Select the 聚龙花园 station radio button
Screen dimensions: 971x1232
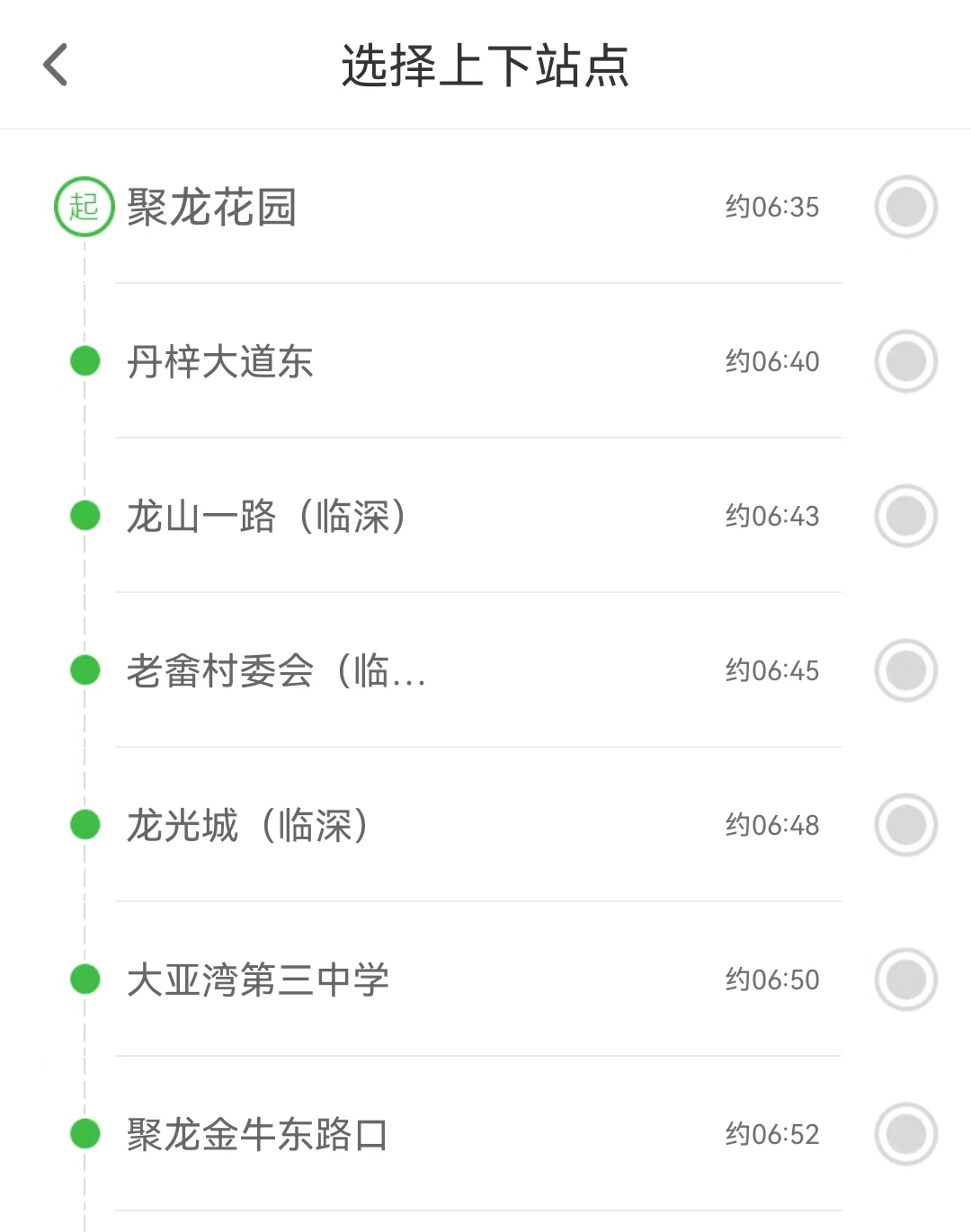tap(905, 207)
